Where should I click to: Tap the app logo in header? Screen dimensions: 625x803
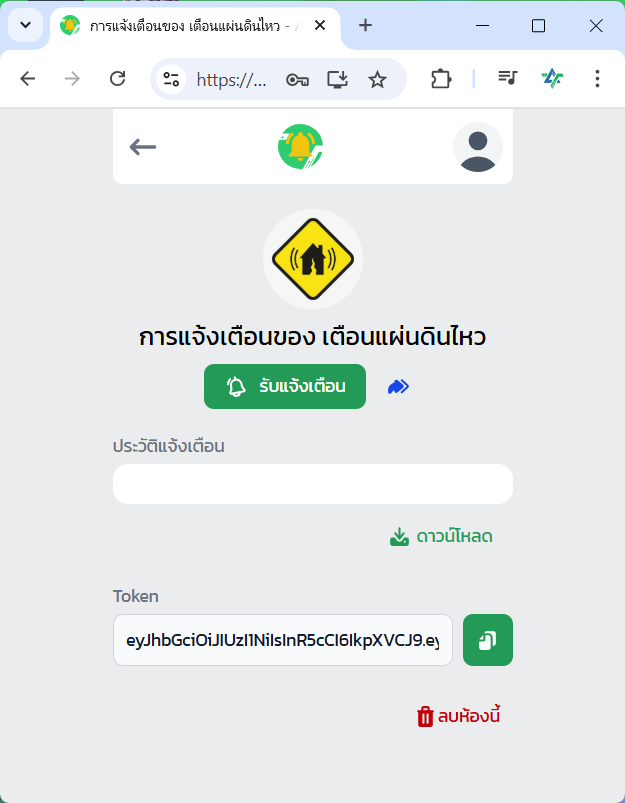[x=300, y=148]
